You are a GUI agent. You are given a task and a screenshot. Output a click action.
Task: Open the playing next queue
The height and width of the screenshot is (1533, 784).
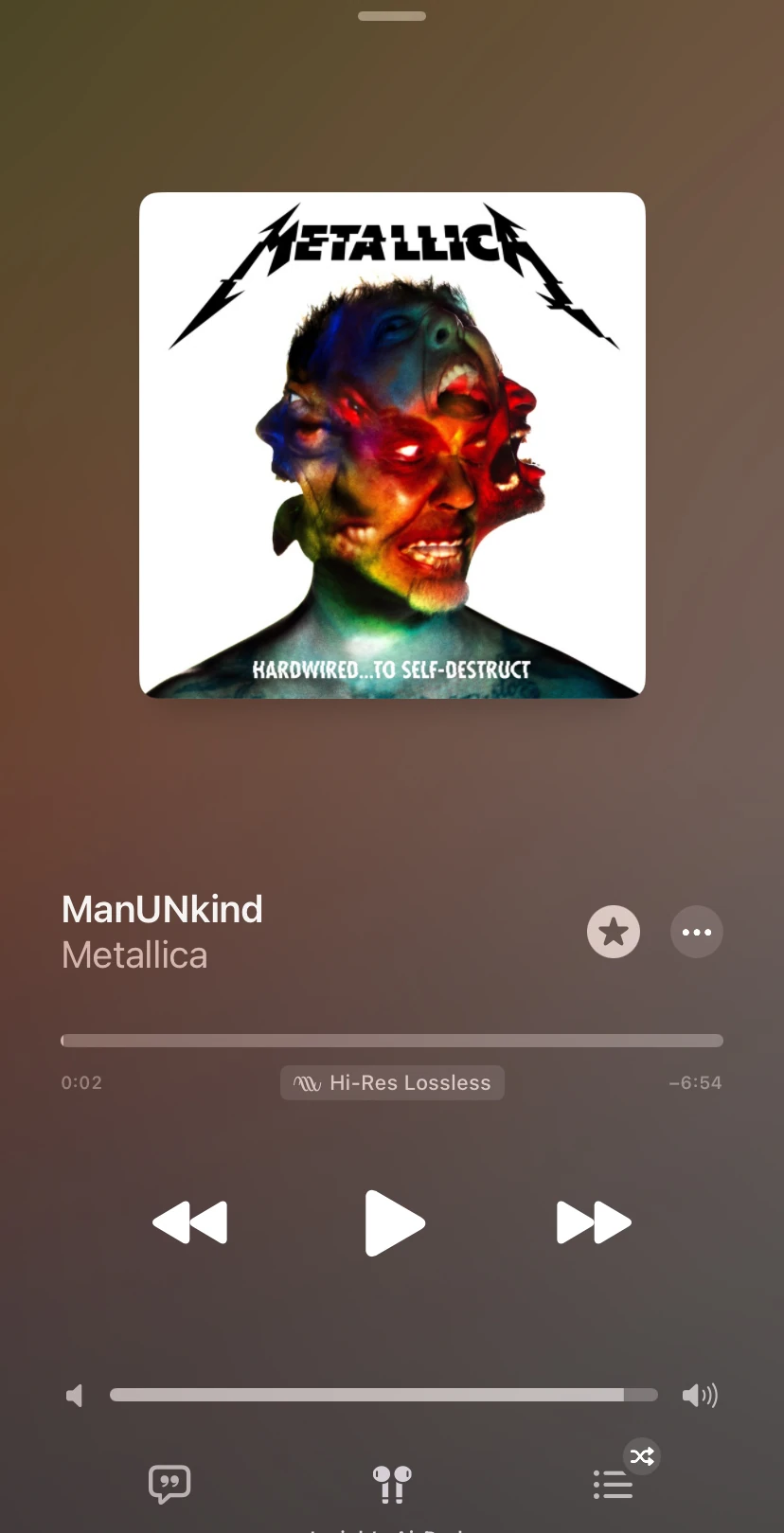[614, 1484]
